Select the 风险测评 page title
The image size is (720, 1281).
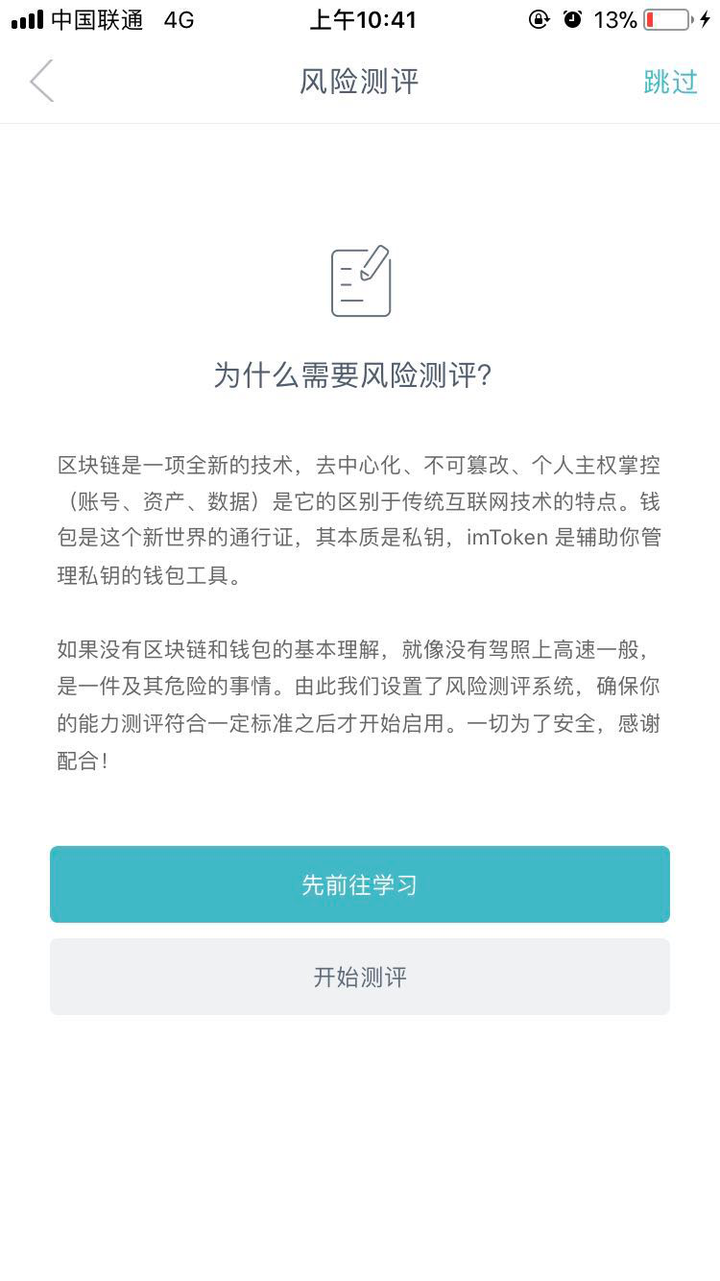coord(360,84)
